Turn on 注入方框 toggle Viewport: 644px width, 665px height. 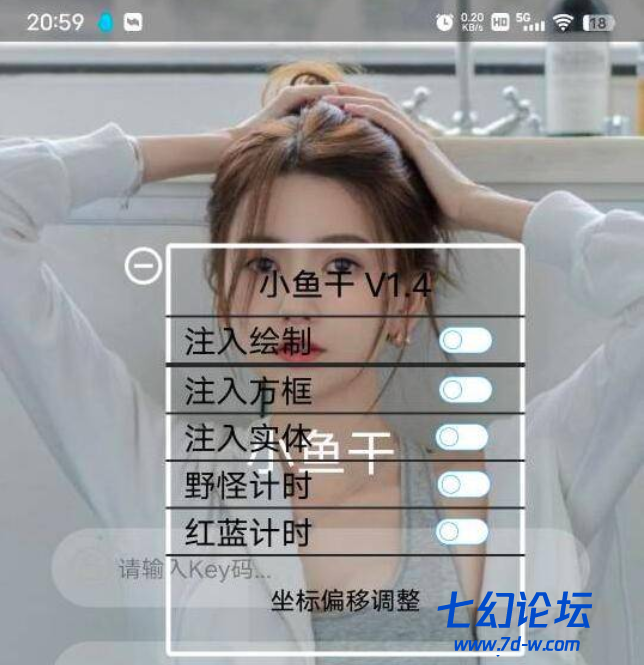point(465,390)
